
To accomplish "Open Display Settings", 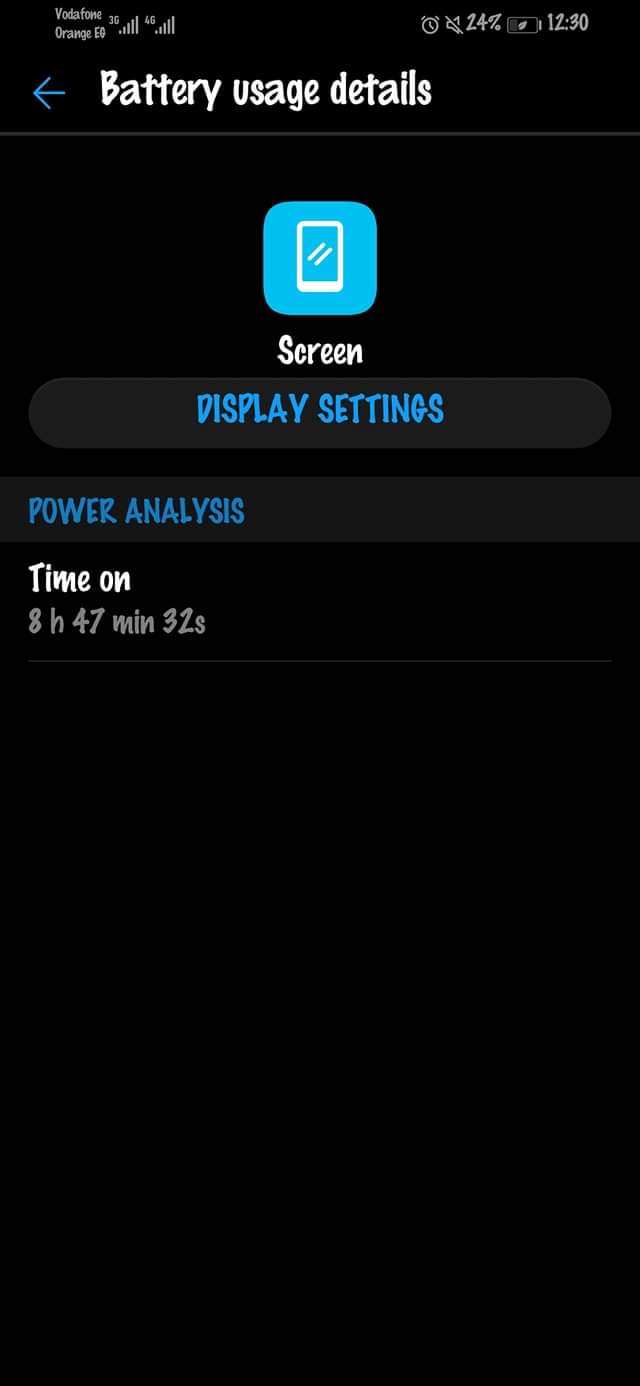I will (320, 411).
